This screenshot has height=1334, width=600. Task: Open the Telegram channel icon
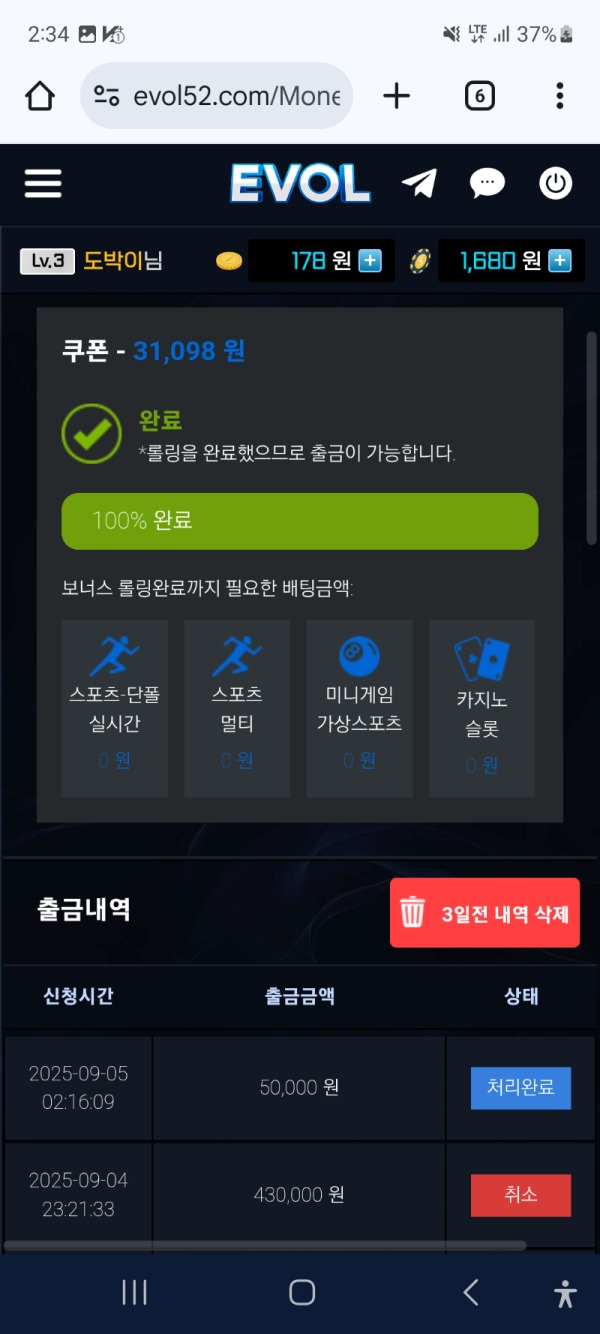[419, 184]
